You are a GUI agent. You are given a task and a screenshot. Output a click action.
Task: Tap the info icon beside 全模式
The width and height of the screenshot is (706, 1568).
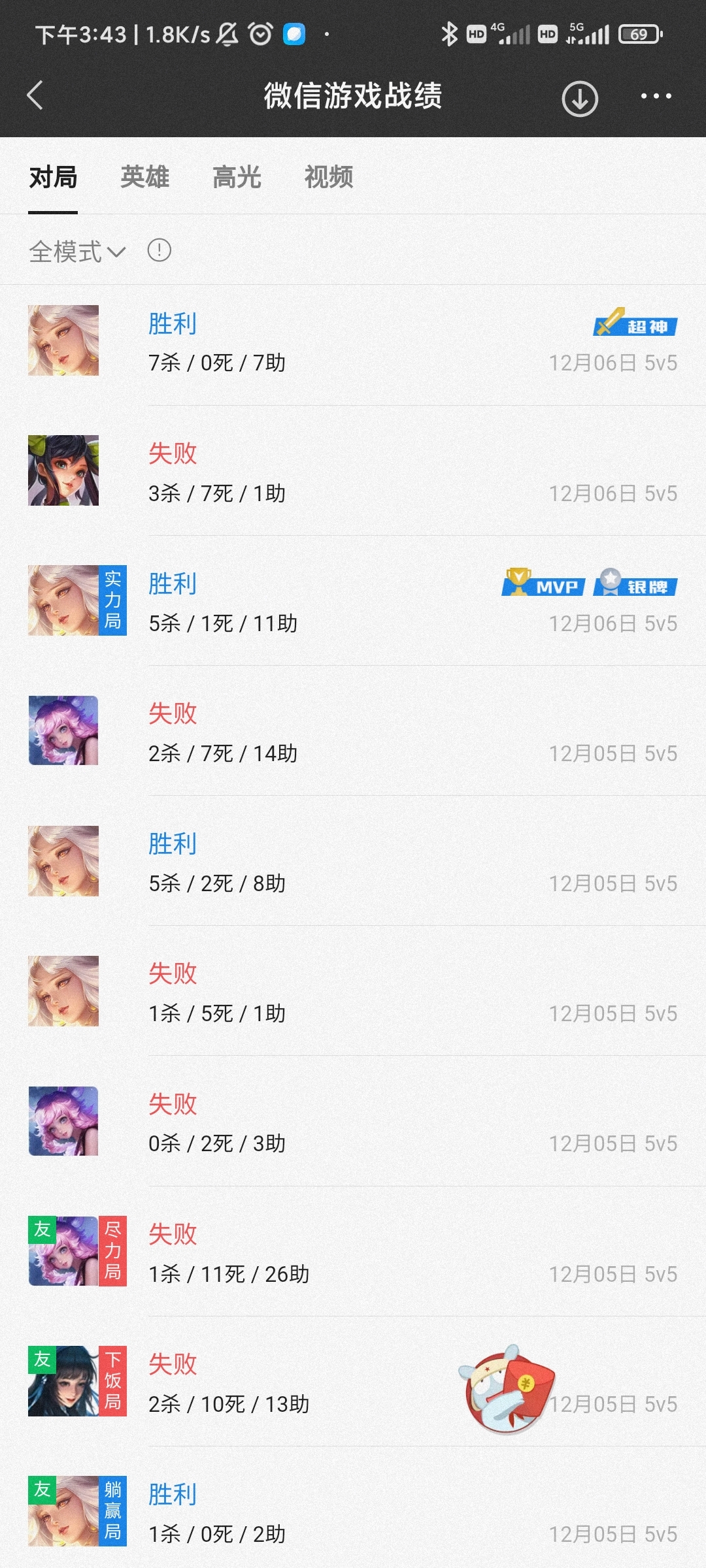click(159, 250)
